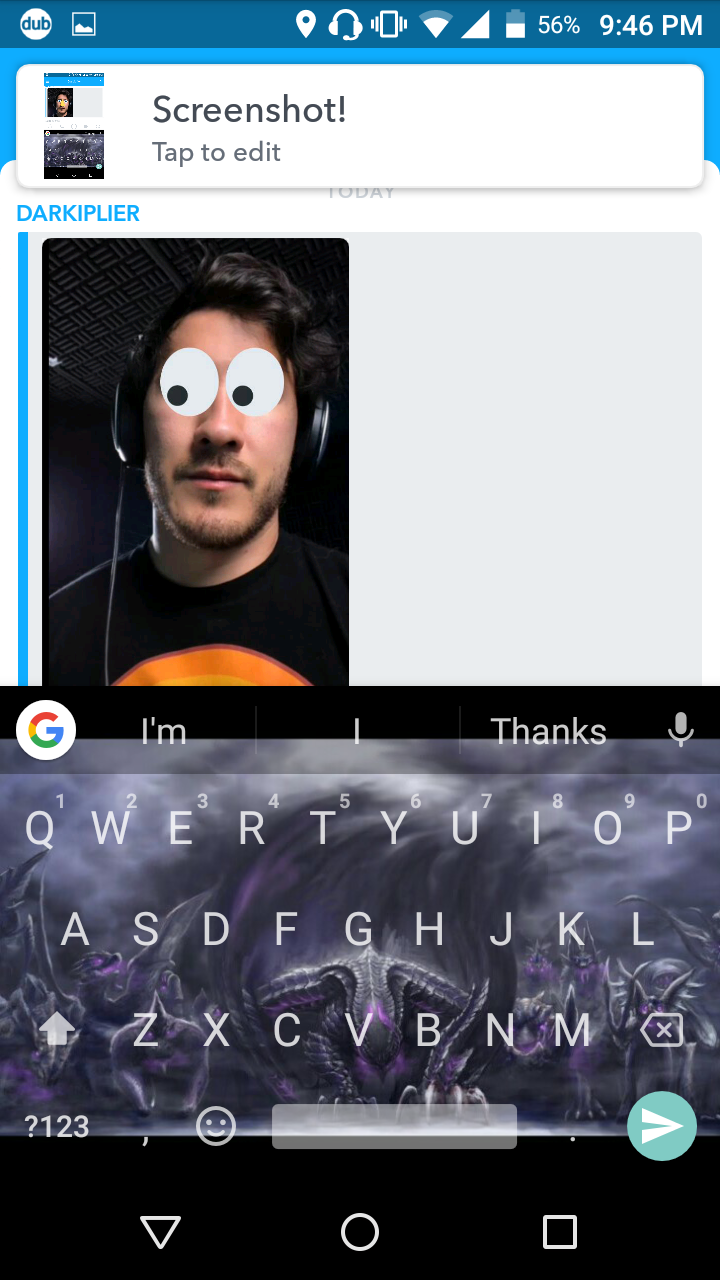Start voice input with microphone
The image size is (720, 1280).
(x=681, y=731)
